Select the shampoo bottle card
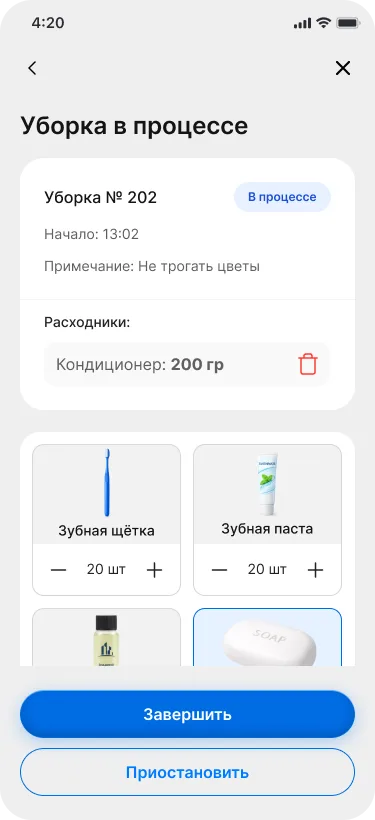Screen dimensions: 375x820 (x=107, y=637)
